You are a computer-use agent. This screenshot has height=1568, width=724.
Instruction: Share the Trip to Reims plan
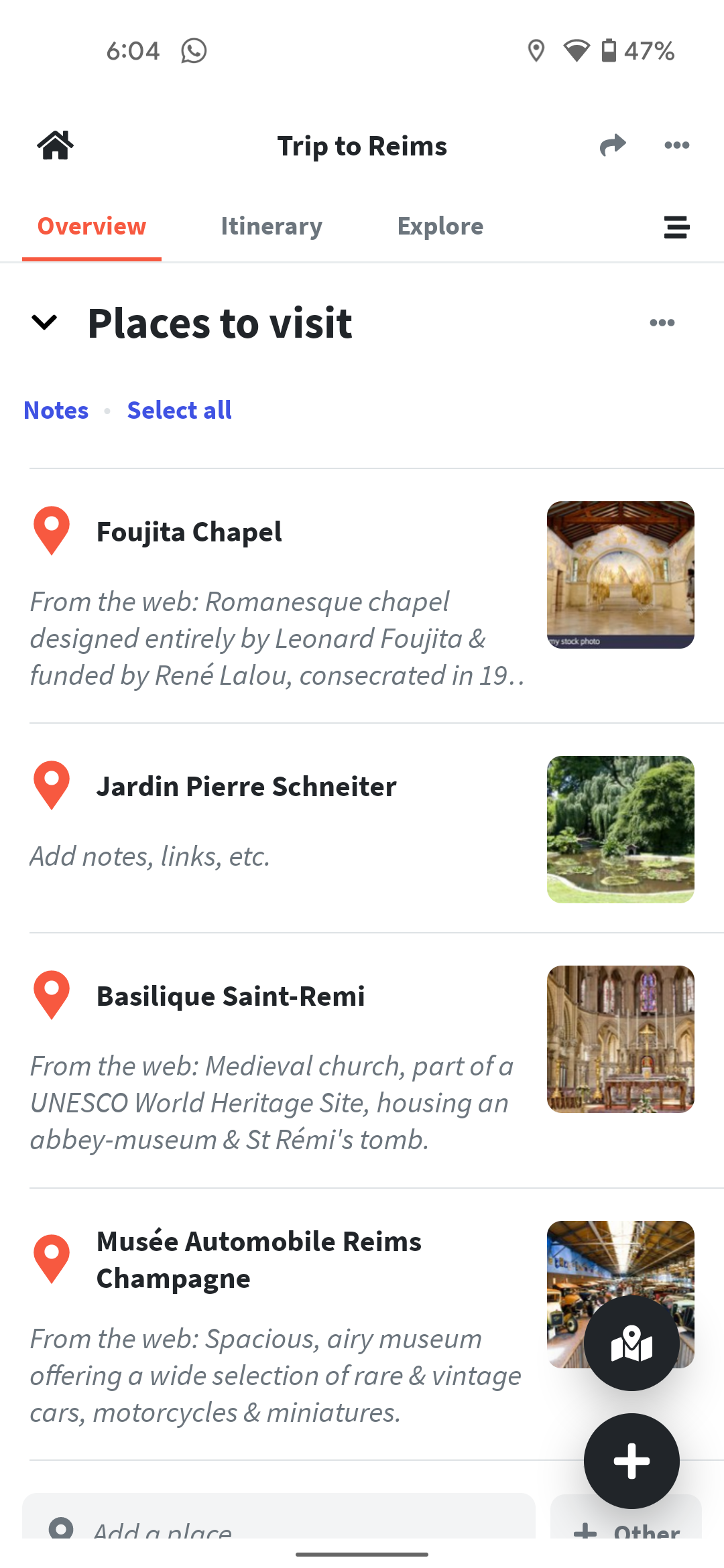point(613,145)
